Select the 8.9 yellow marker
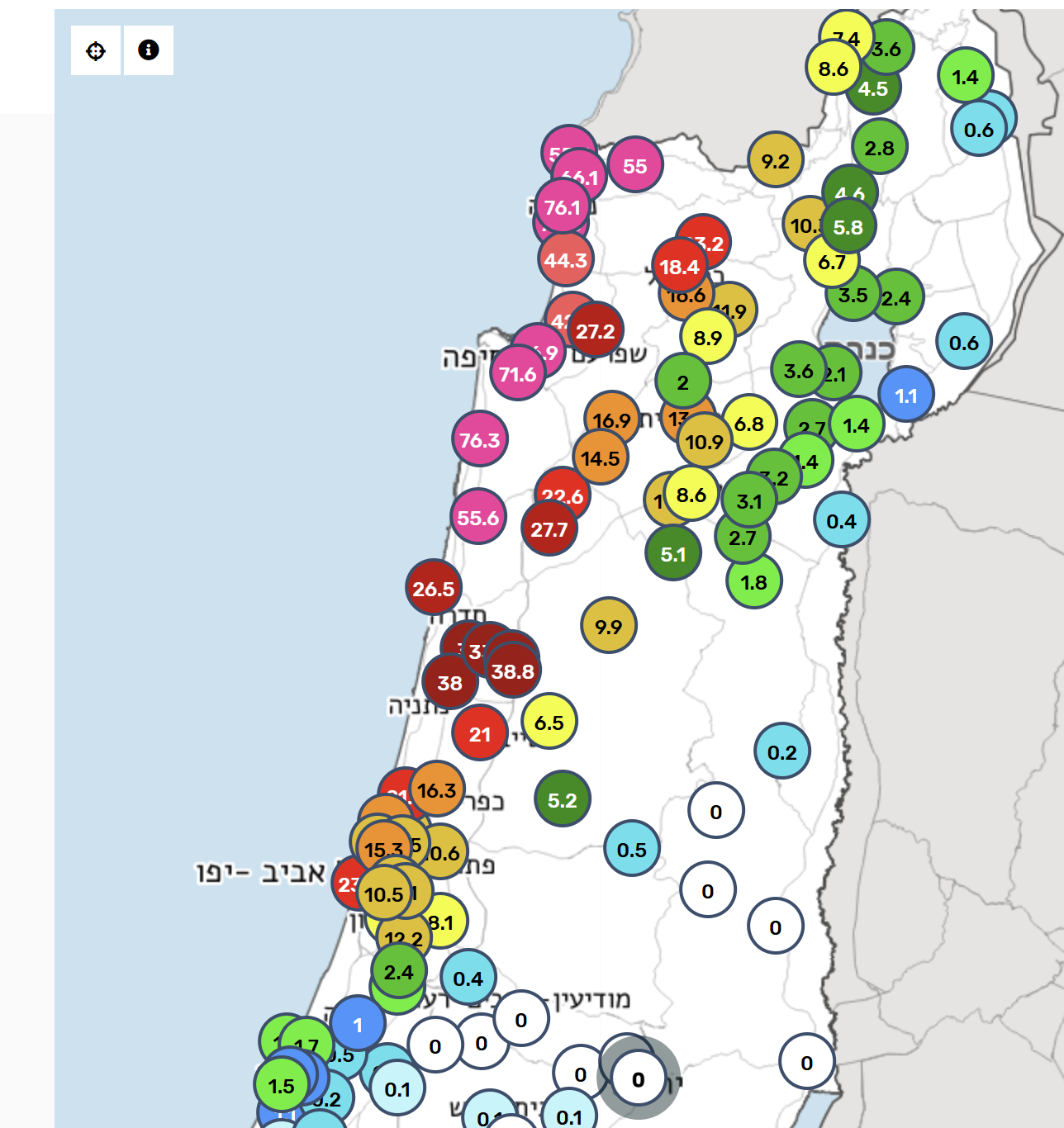The width and height of the screenshot is (1064, 1128). (x=708, y=337)
